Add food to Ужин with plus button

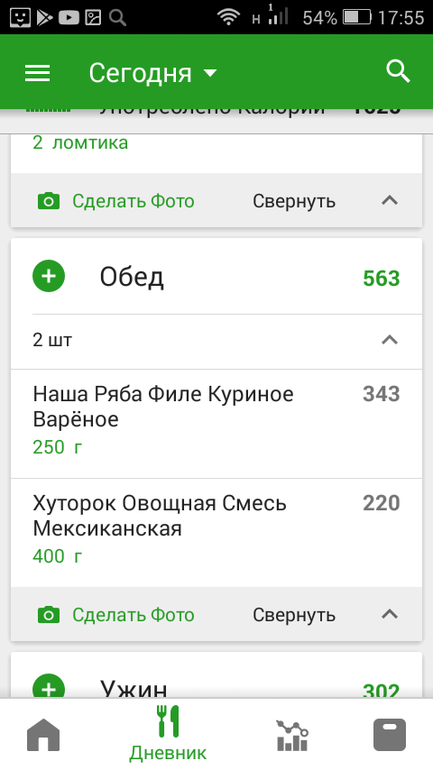49,687
